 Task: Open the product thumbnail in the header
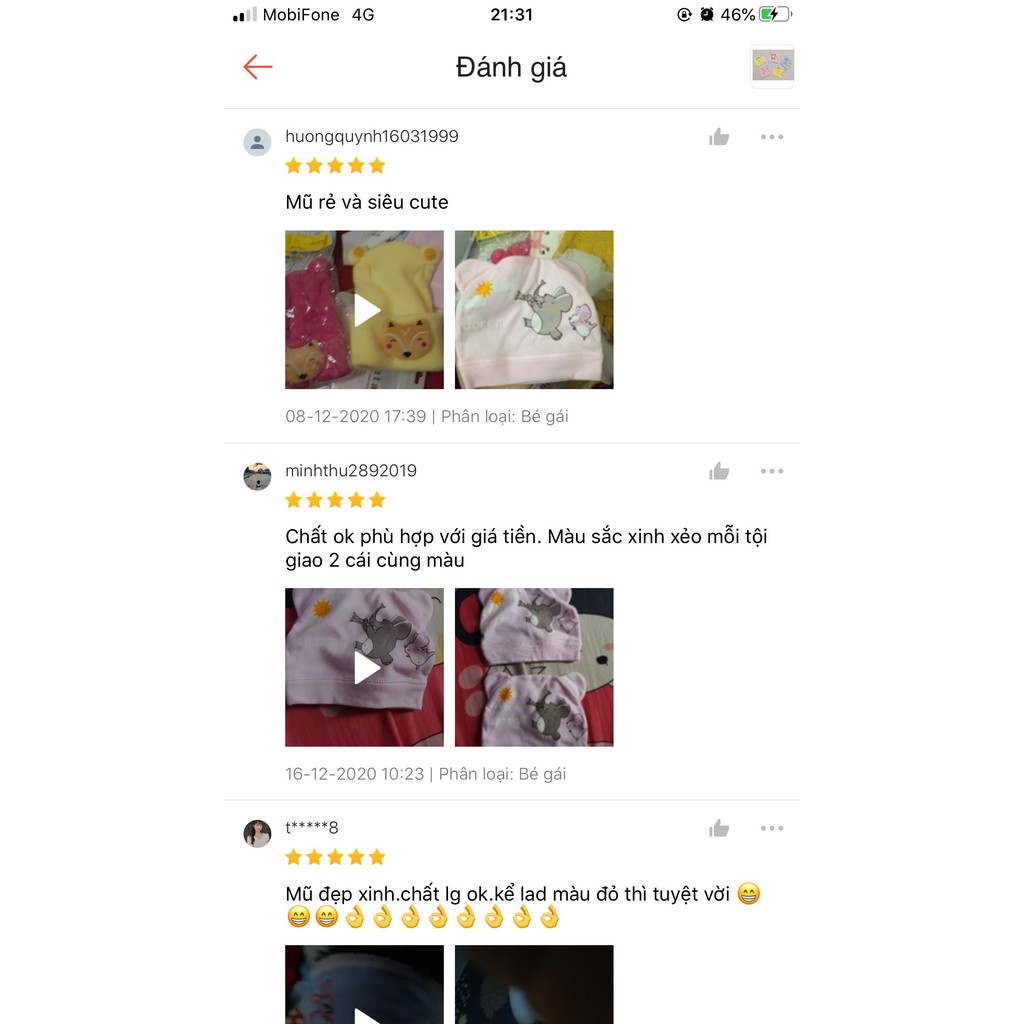coord(772,67)
